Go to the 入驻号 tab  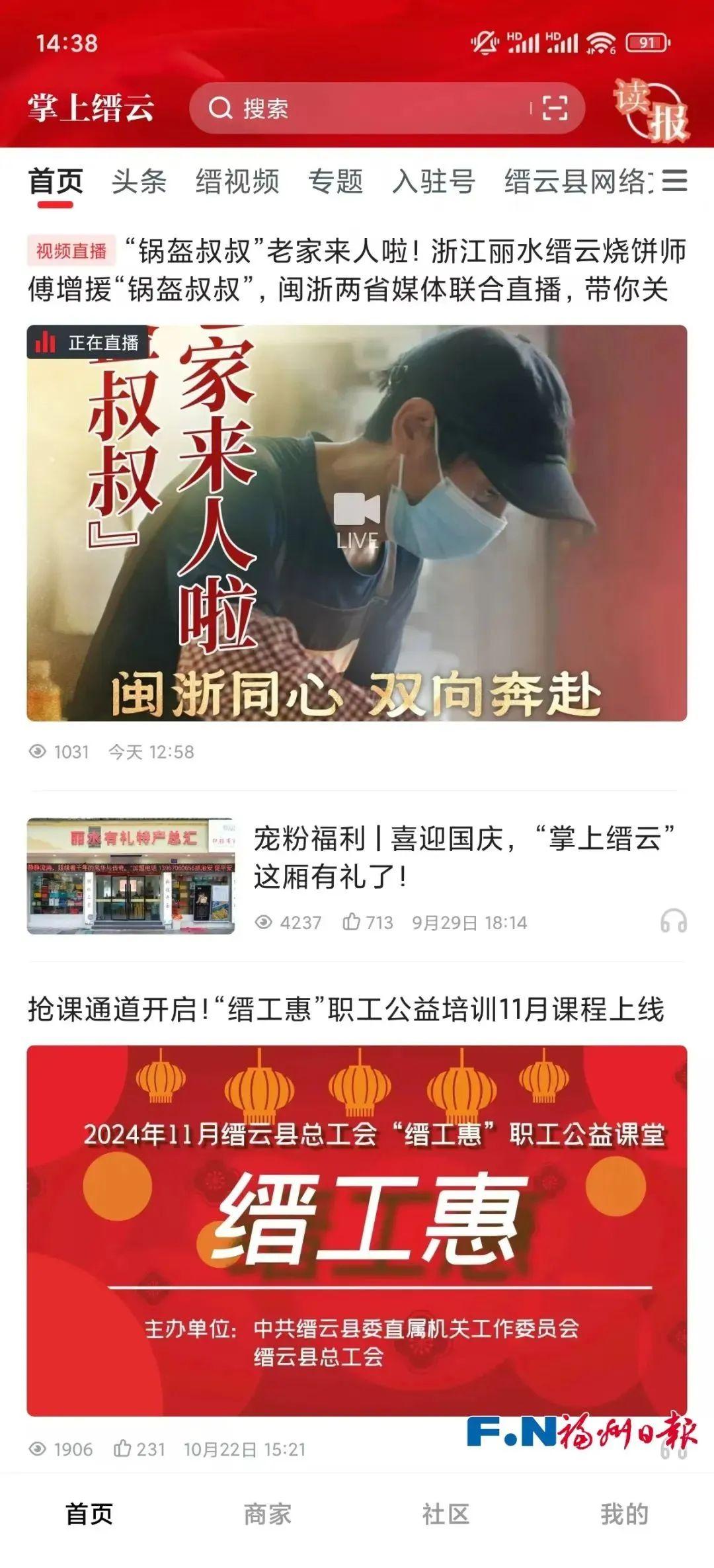tap(434, 181)
